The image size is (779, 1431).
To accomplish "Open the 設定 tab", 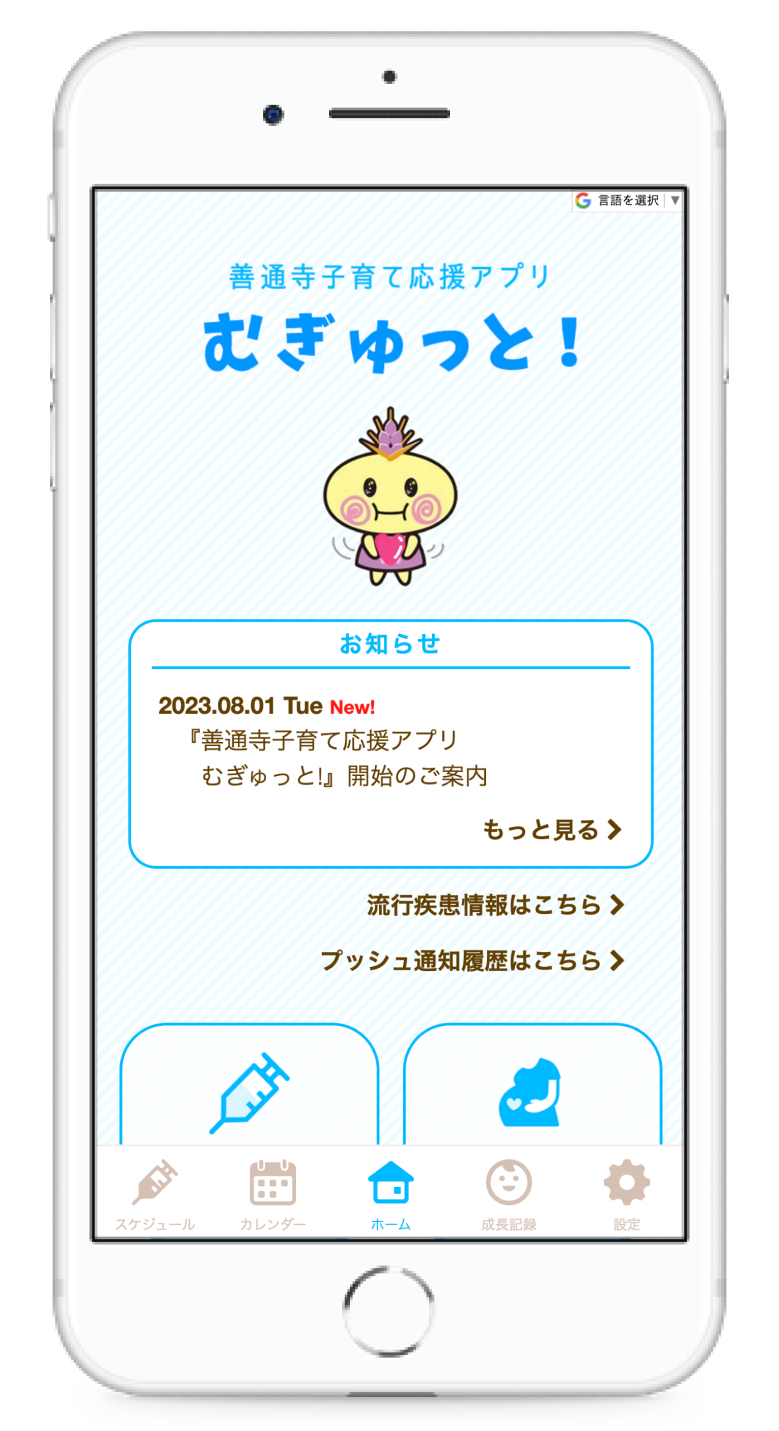I will (x=626, y=1195).
